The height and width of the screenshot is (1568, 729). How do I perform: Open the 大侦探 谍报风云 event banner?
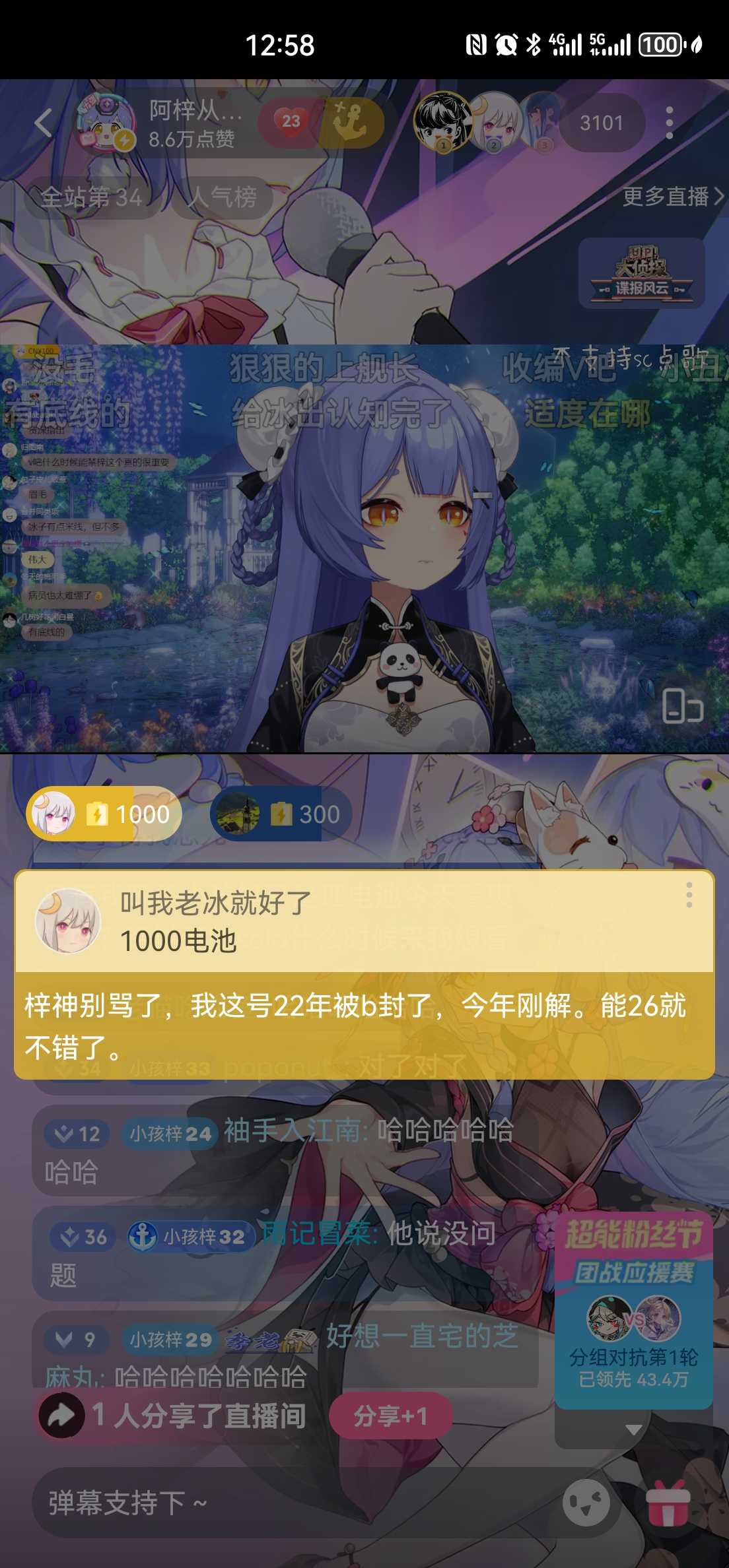pyautogui.click(x=641, y=273)
